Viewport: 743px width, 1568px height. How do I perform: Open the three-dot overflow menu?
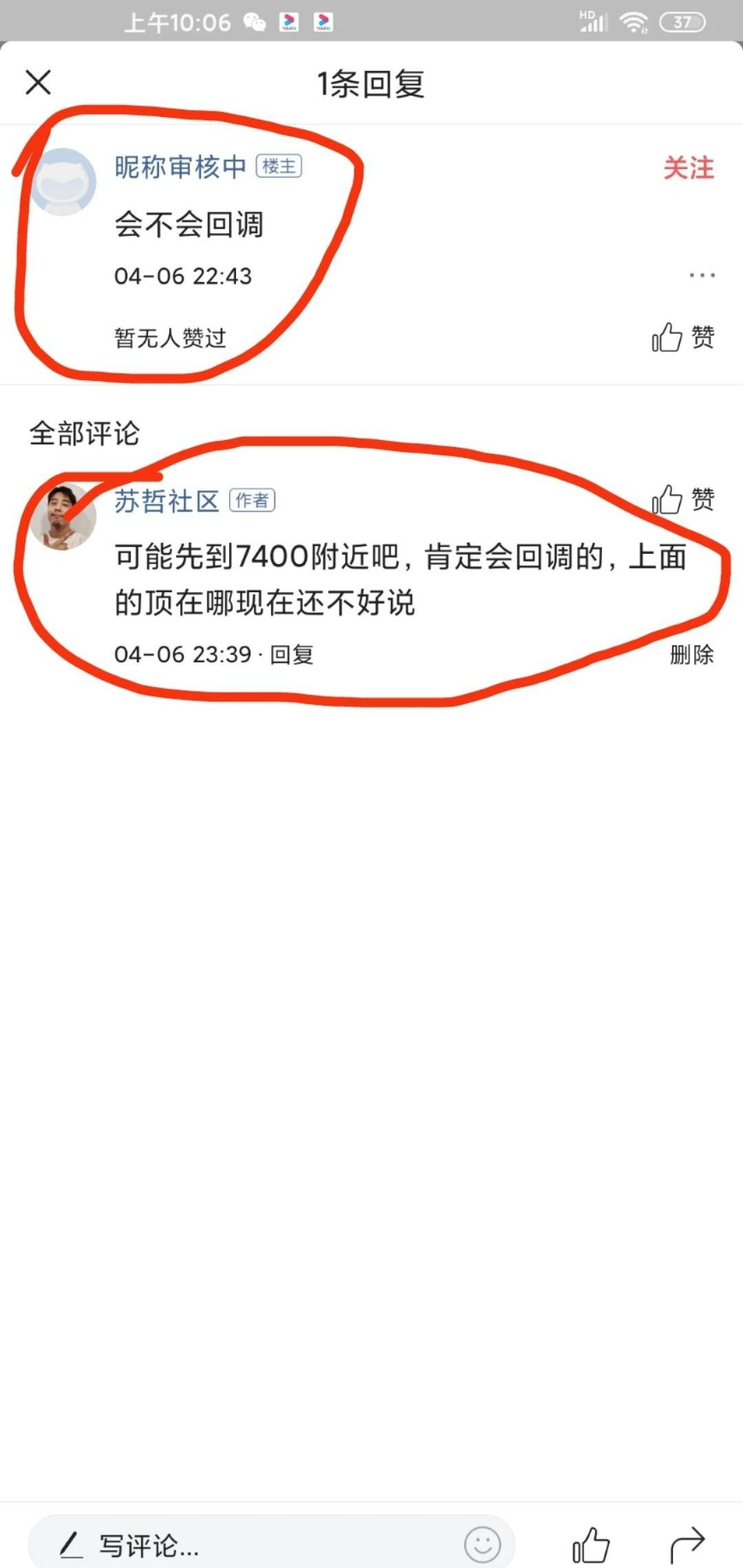[702, 275]
